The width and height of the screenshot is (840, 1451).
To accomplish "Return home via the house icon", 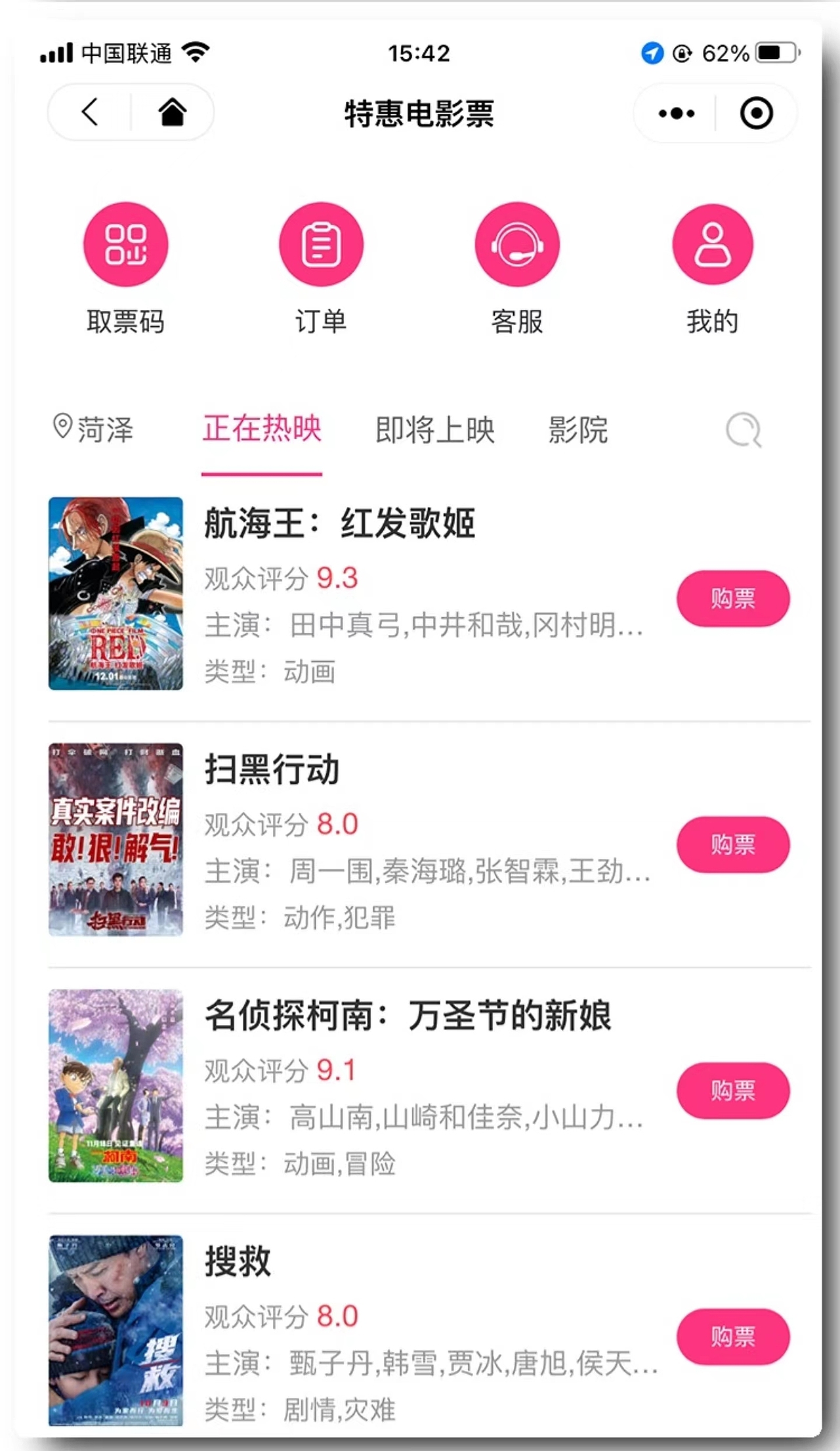I will pos(173,112).
